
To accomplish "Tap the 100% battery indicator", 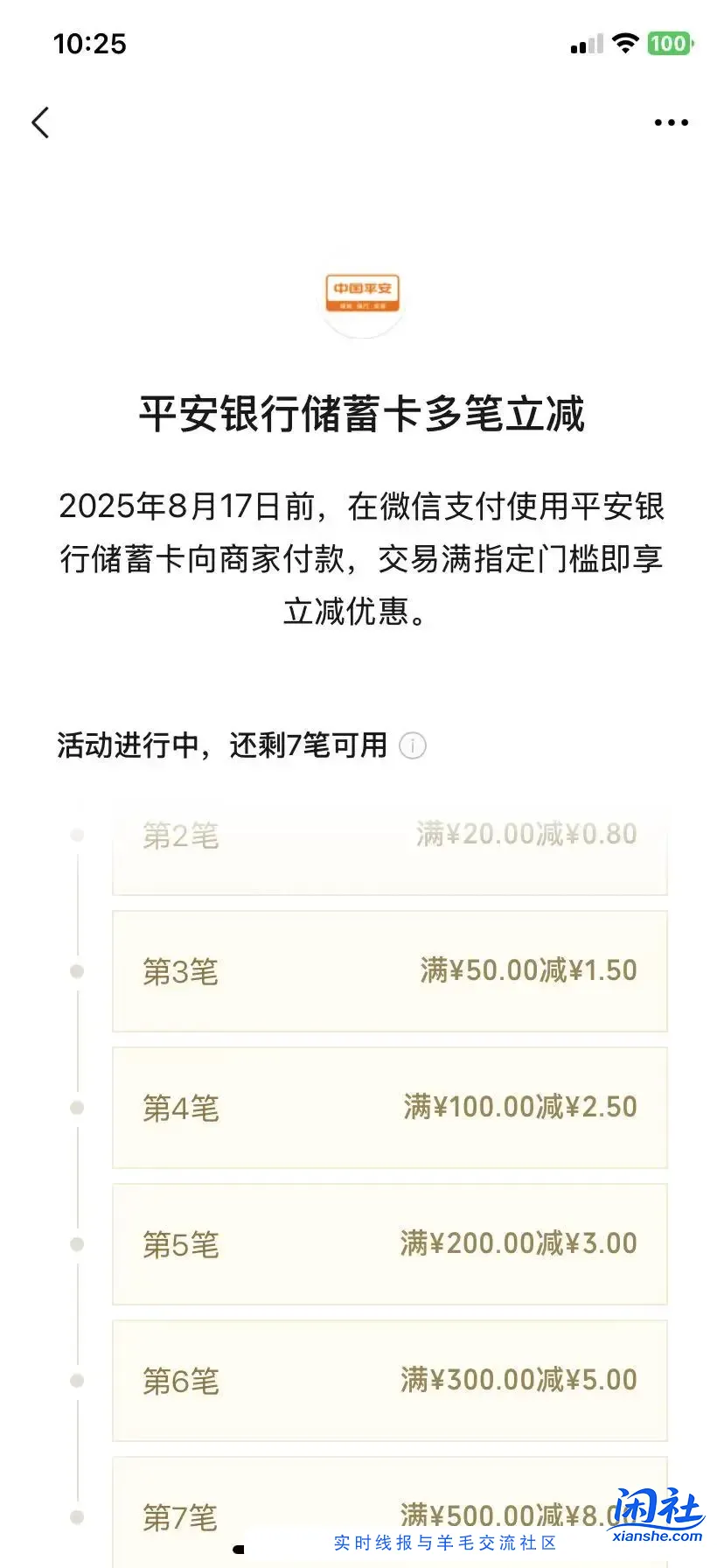I will [x=670, y=43].
